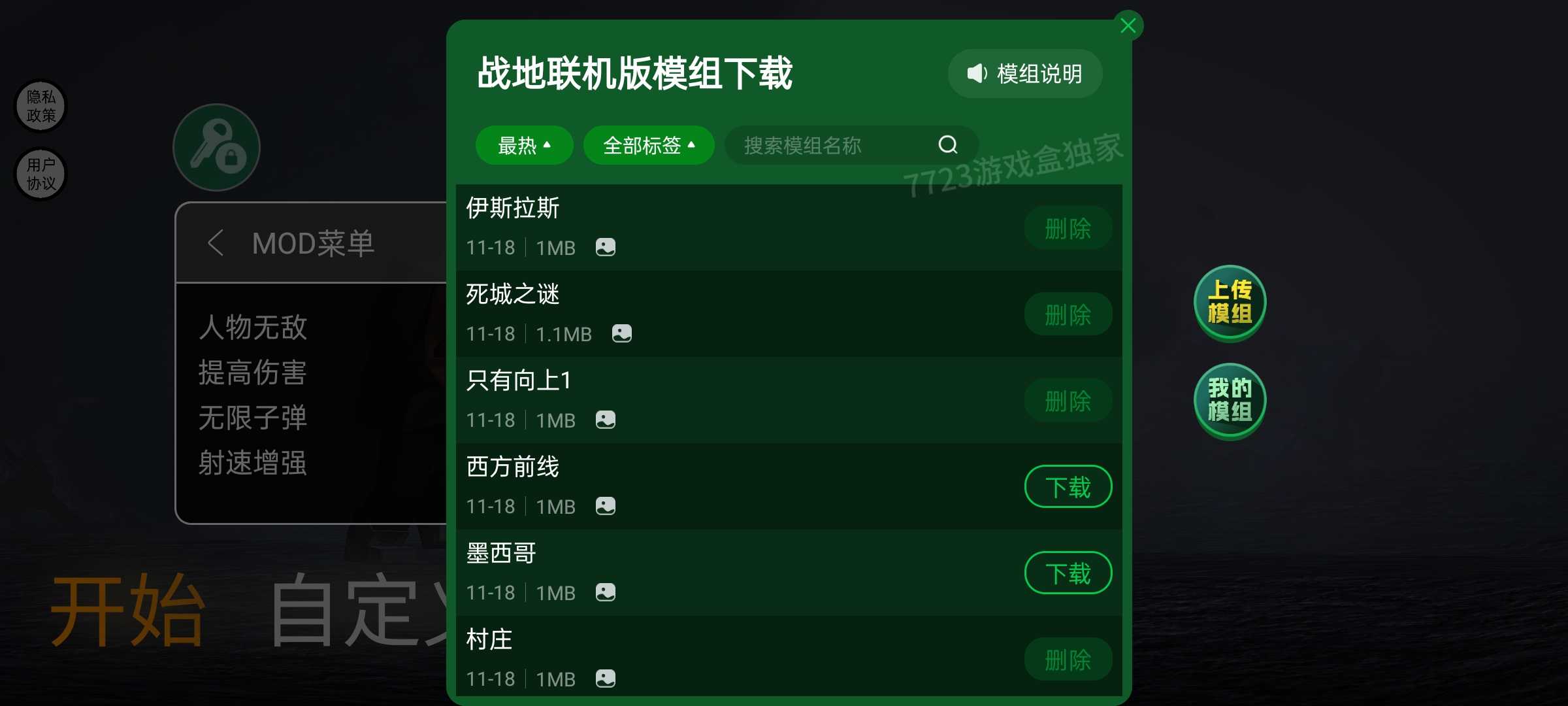Image resolution: width=1568 pixels, height=706 pixels.
Task: Delete the 只有向上1 mod
Action: click(x=1068, y=401)
